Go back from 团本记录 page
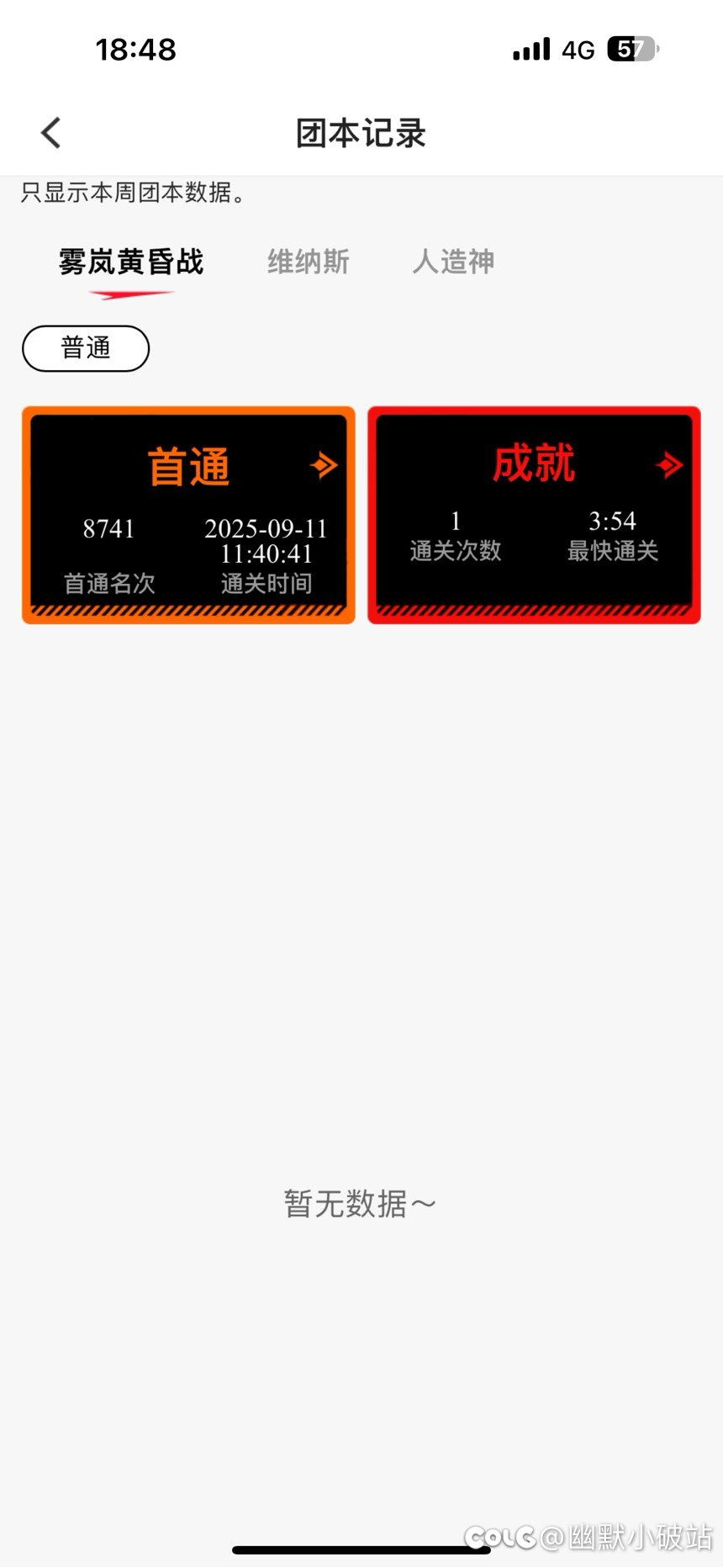The height and width of the screenshot is (1568, 723). click(x=51, y=133)
